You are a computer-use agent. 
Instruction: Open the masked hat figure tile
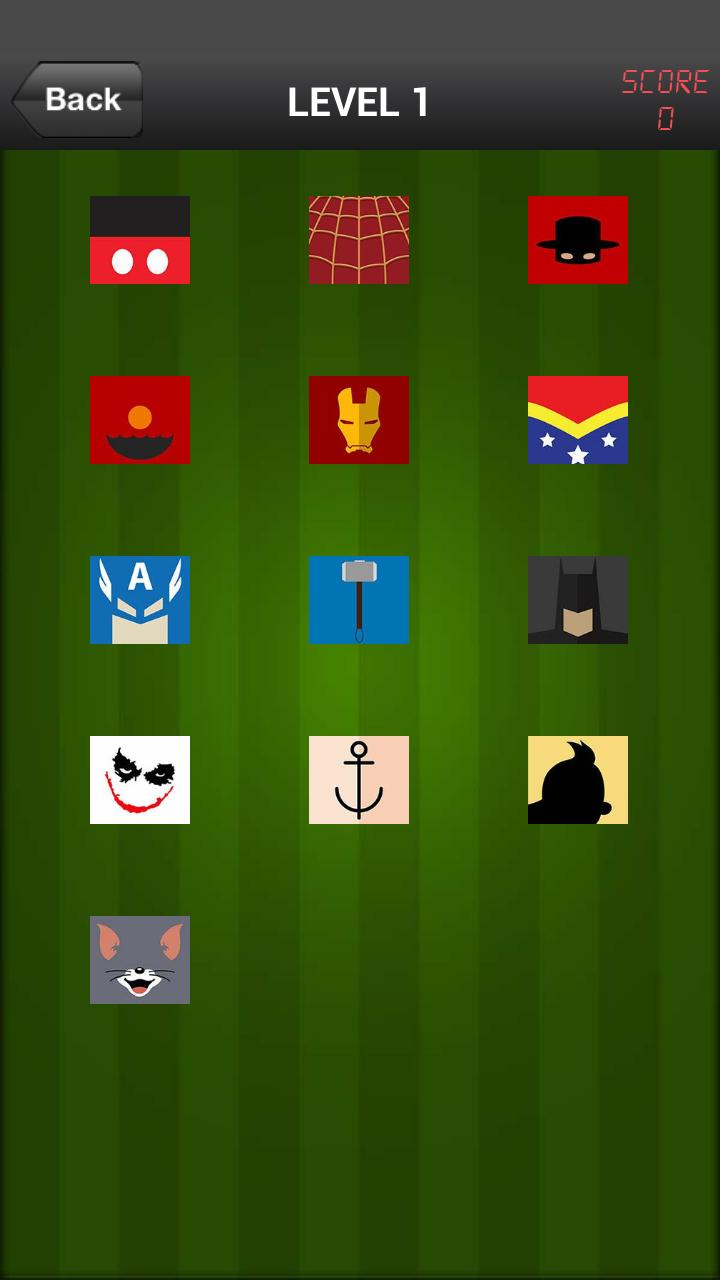point(578,240)
